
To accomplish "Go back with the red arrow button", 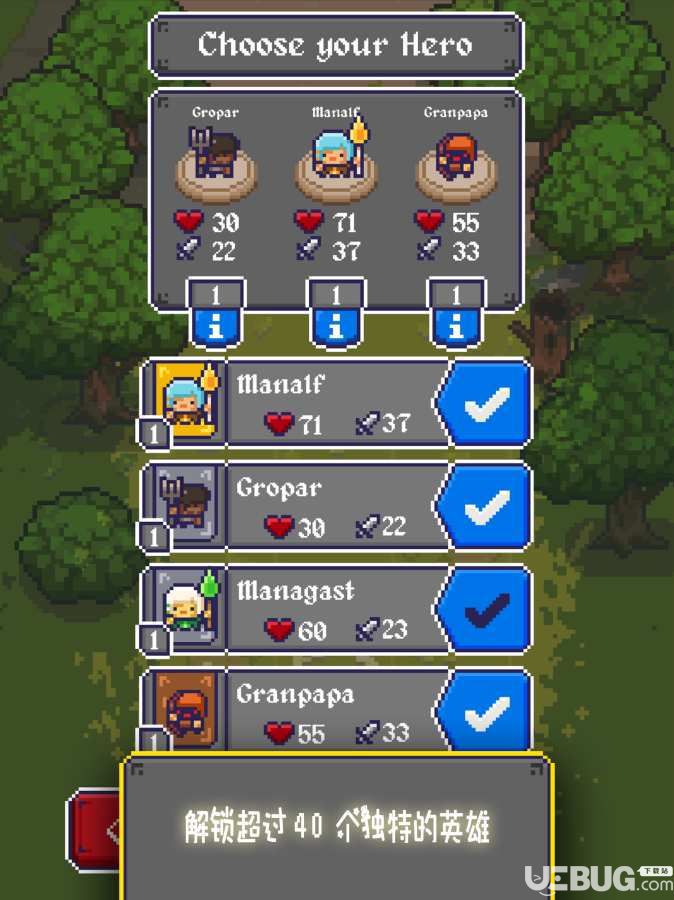I will tap(95, 828).
